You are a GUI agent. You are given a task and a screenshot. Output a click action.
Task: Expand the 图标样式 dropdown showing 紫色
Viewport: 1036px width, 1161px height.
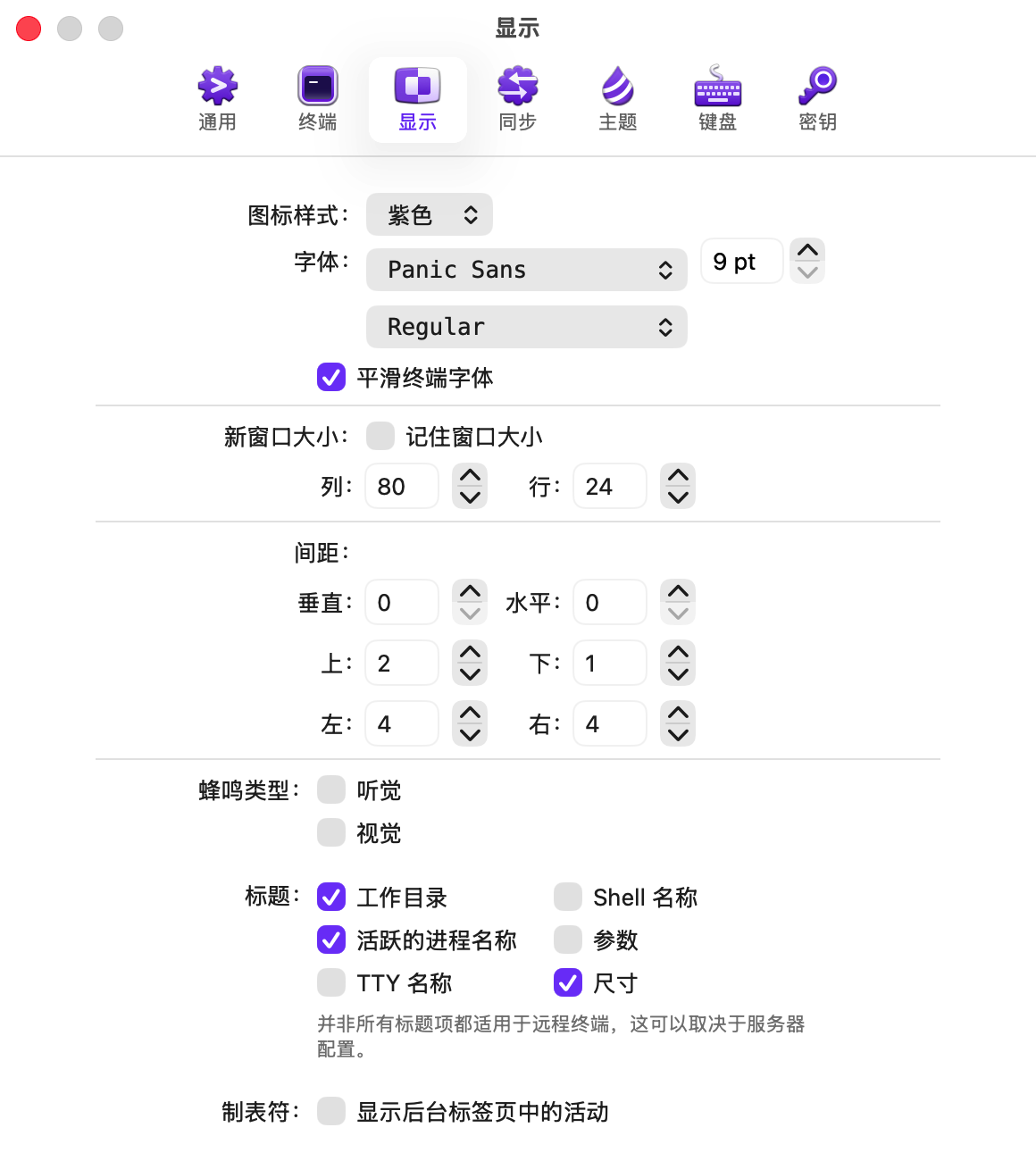coord(430,215)
